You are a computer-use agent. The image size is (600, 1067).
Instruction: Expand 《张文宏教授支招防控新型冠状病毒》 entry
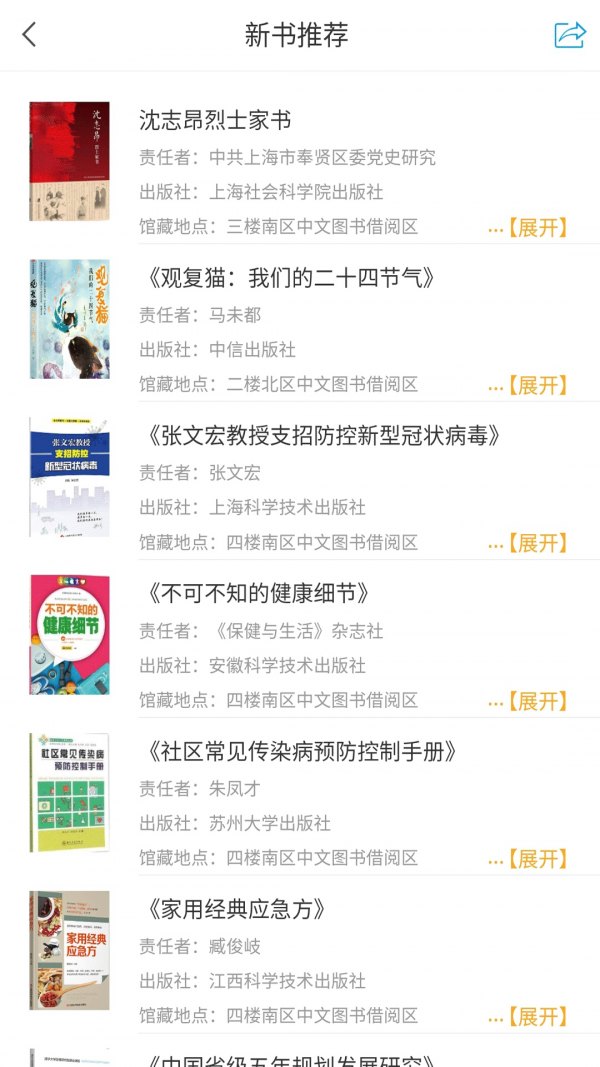(x=529, y=544)
